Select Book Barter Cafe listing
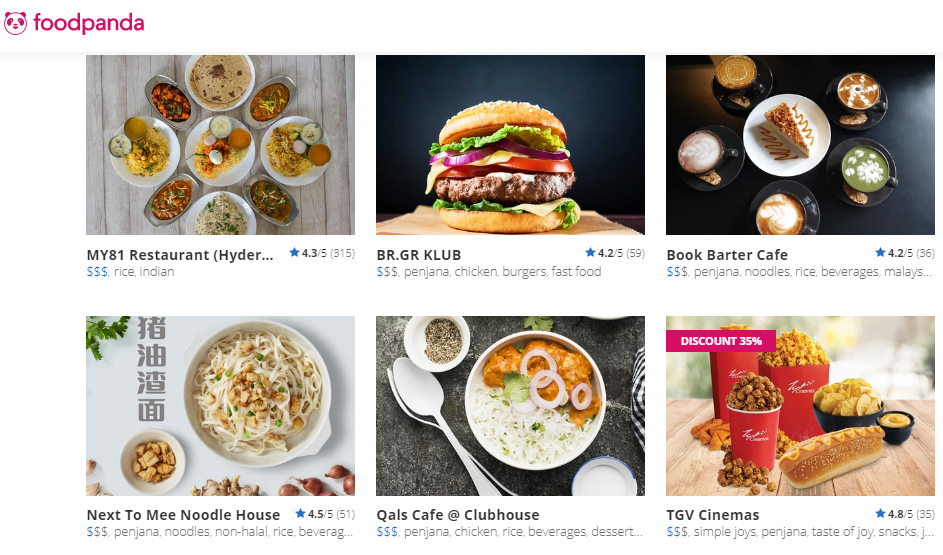 (800, 145)
